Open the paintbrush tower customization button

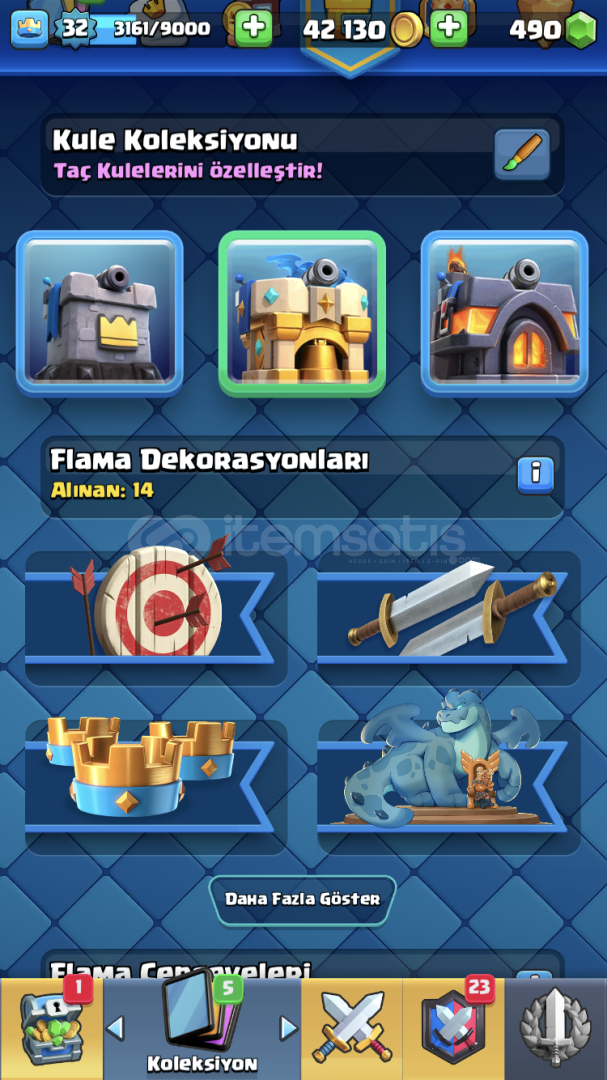pyautogui.click(x=522, y=154)
